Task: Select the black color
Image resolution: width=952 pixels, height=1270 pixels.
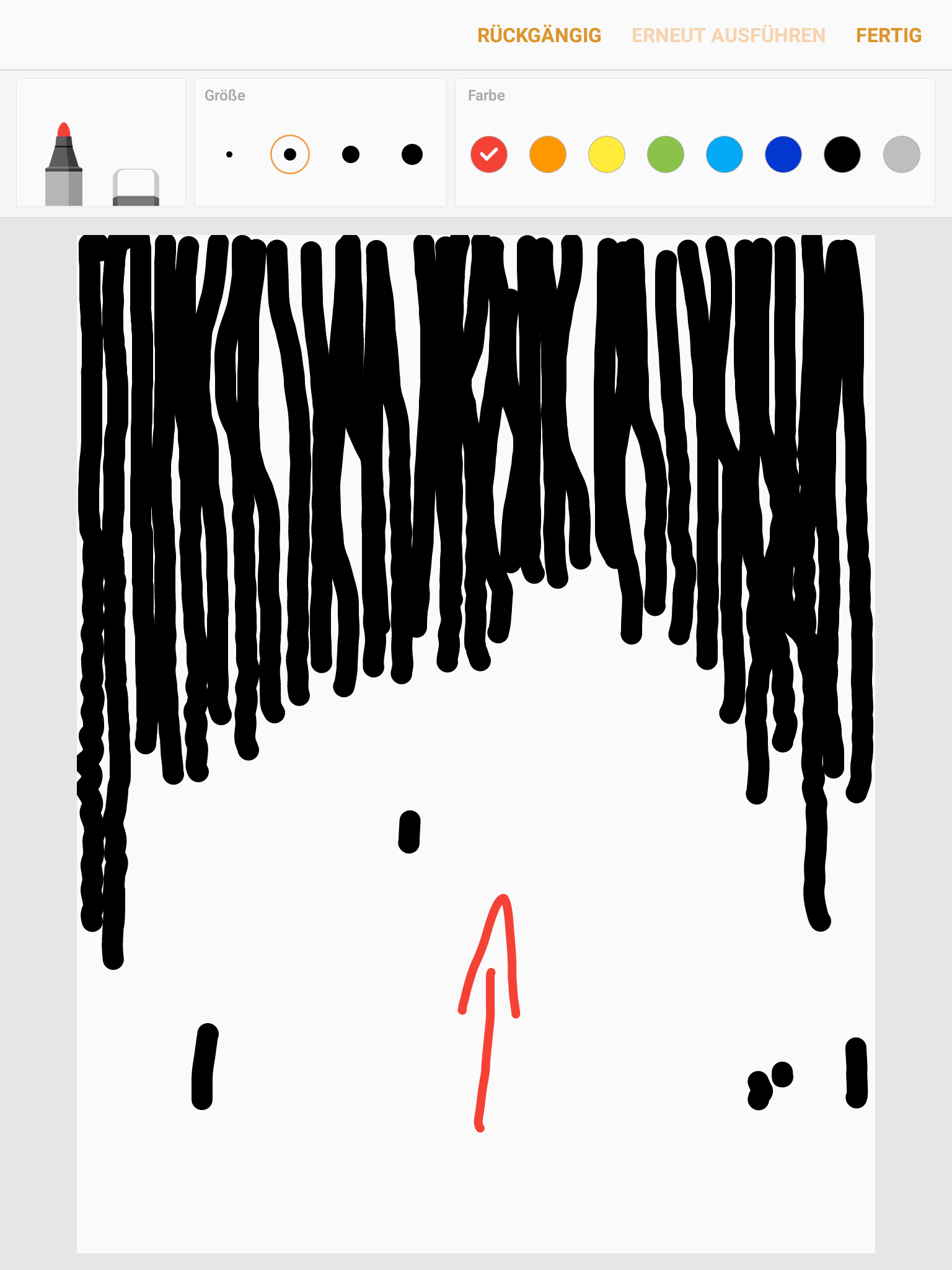Action: 842,154
